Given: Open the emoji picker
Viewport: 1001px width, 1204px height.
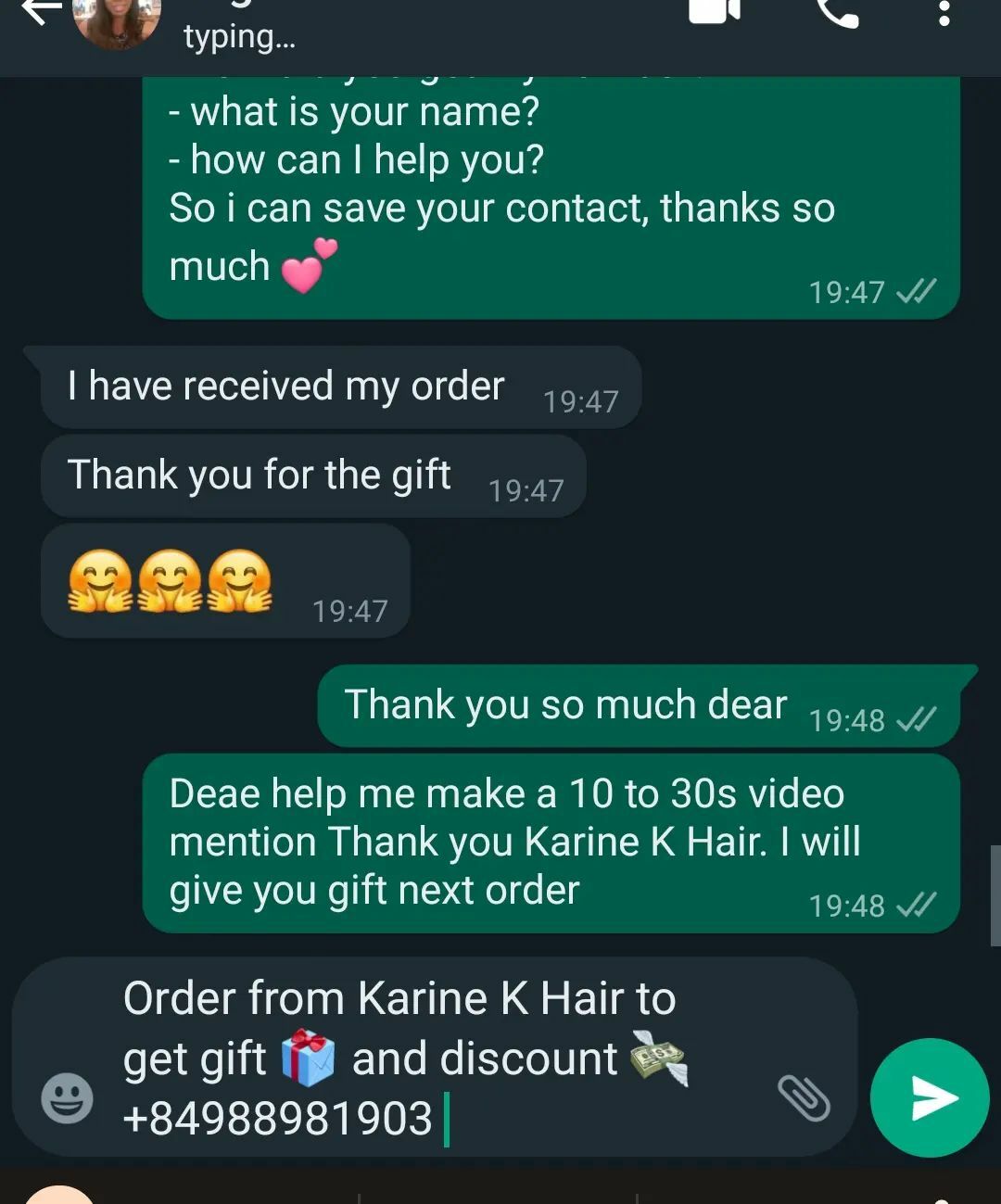Looking at the screenshot, I should 67,1098.
